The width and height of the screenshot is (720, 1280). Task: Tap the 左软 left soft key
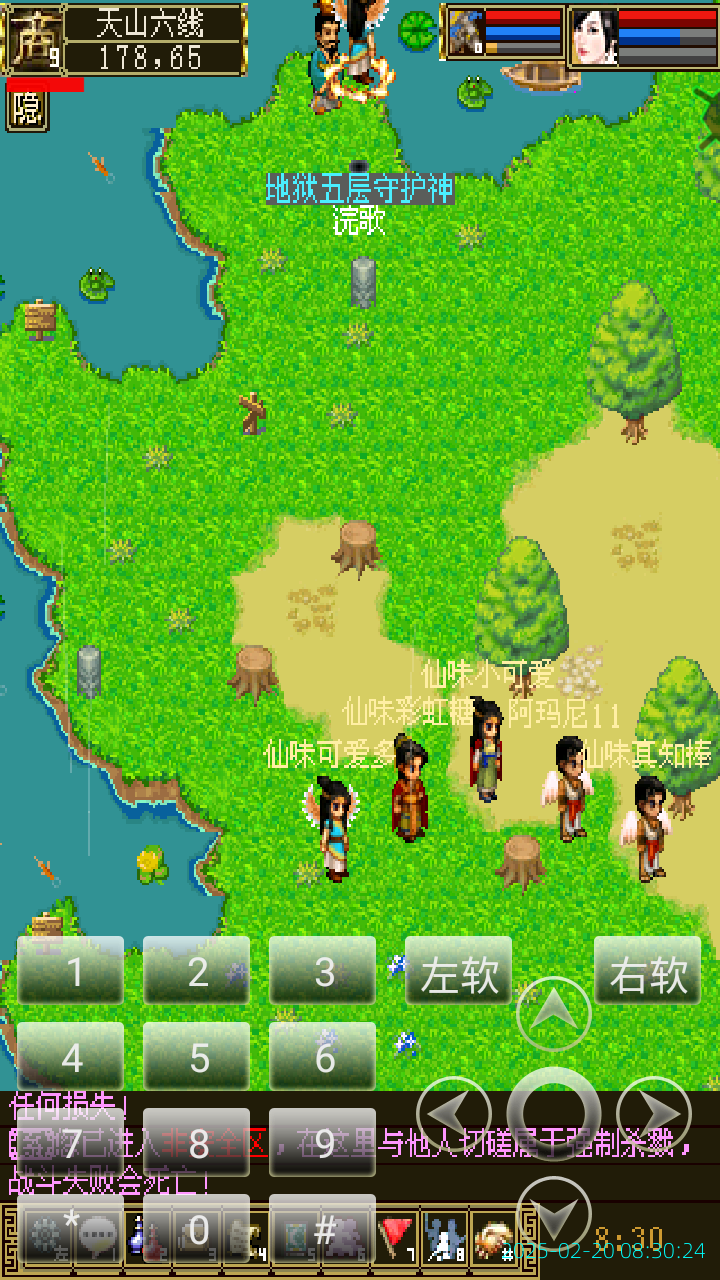click(x=459, y=971)
